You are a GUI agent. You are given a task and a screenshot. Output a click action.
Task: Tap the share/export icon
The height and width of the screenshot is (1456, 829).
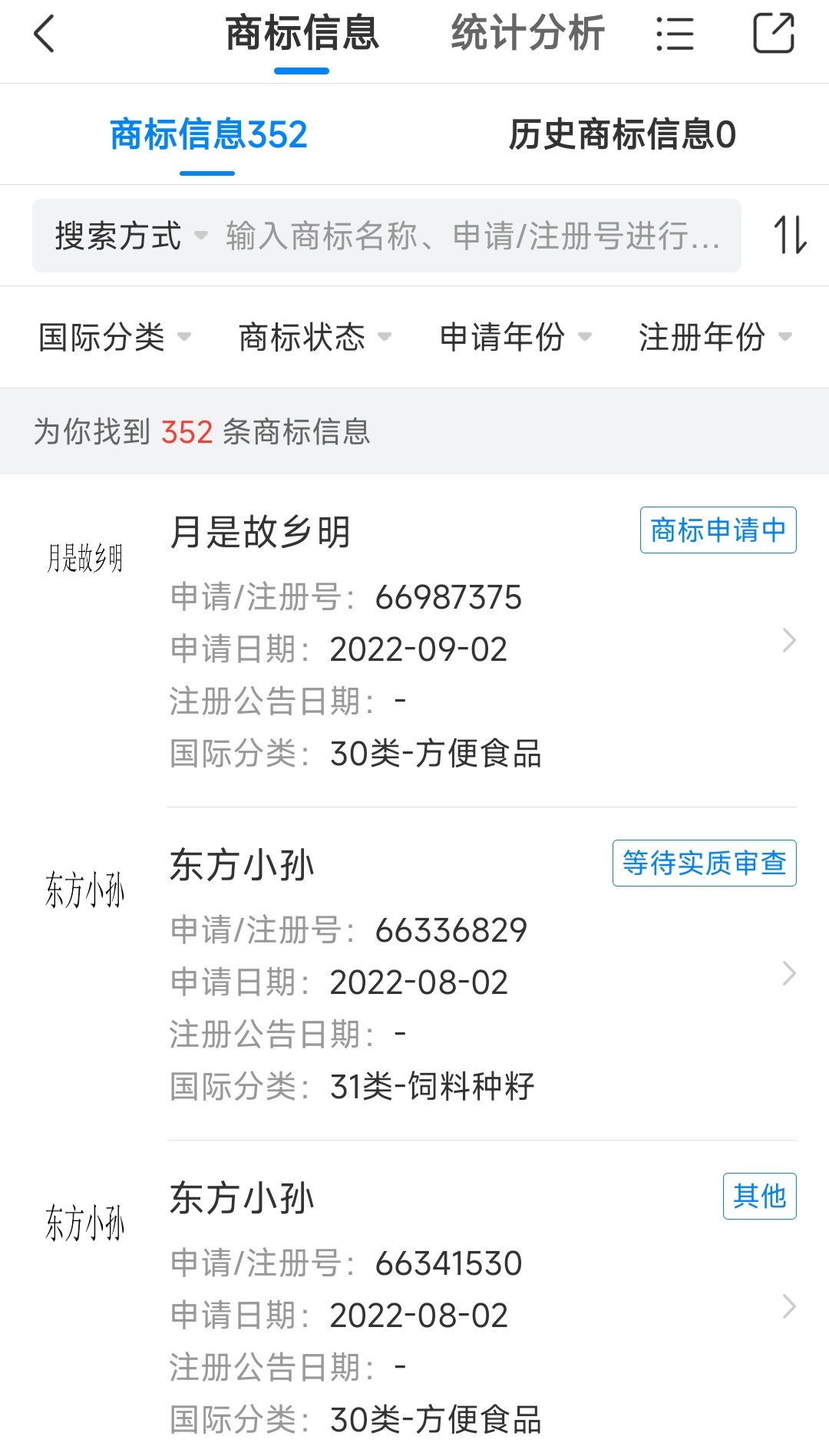tap(773, 34)
